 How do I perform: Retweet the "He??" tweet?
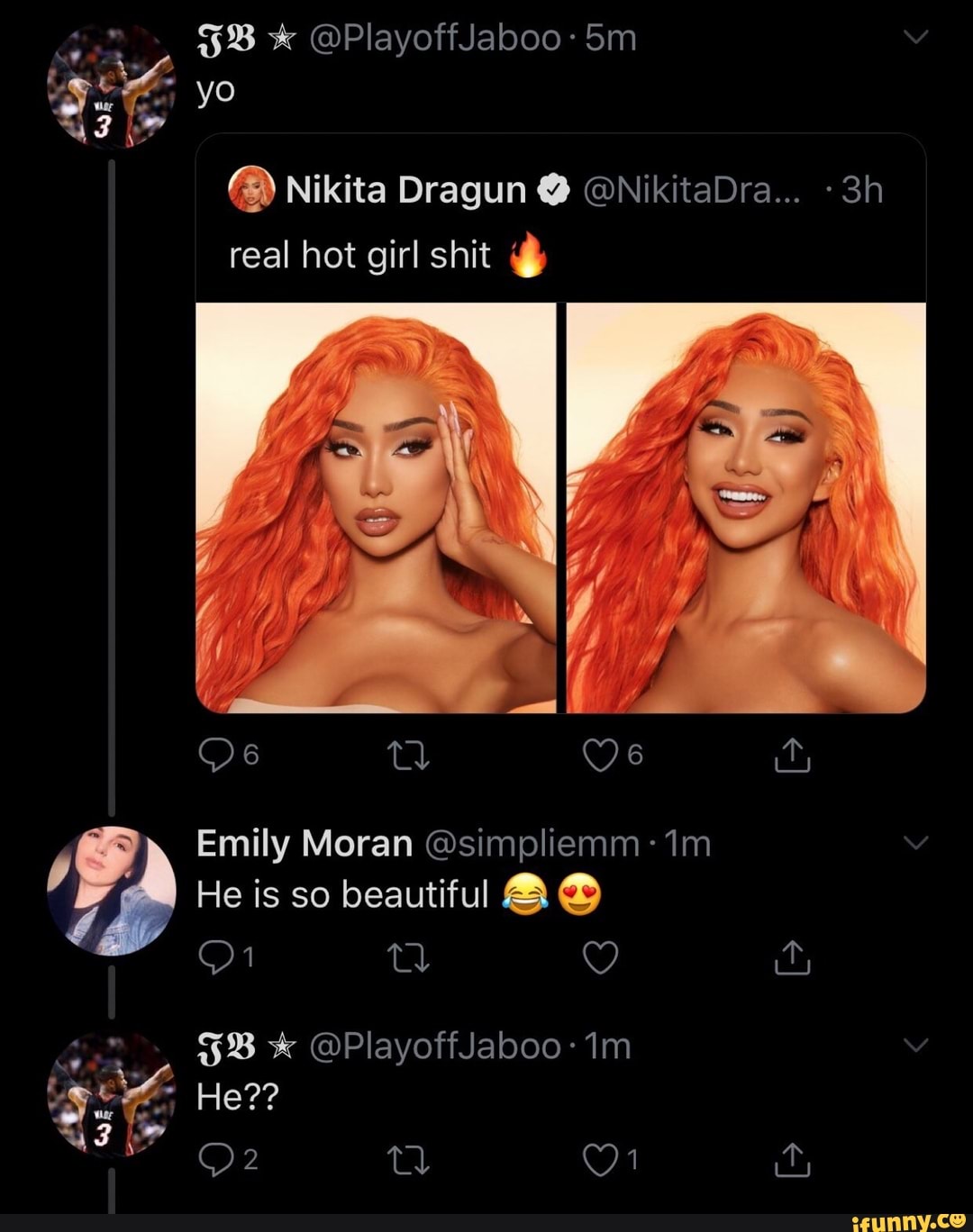pos(408,1160)
